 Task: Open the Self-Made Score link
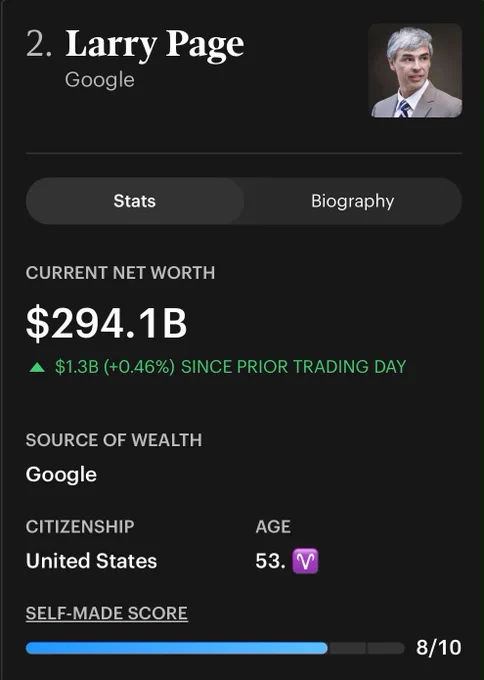107,614
